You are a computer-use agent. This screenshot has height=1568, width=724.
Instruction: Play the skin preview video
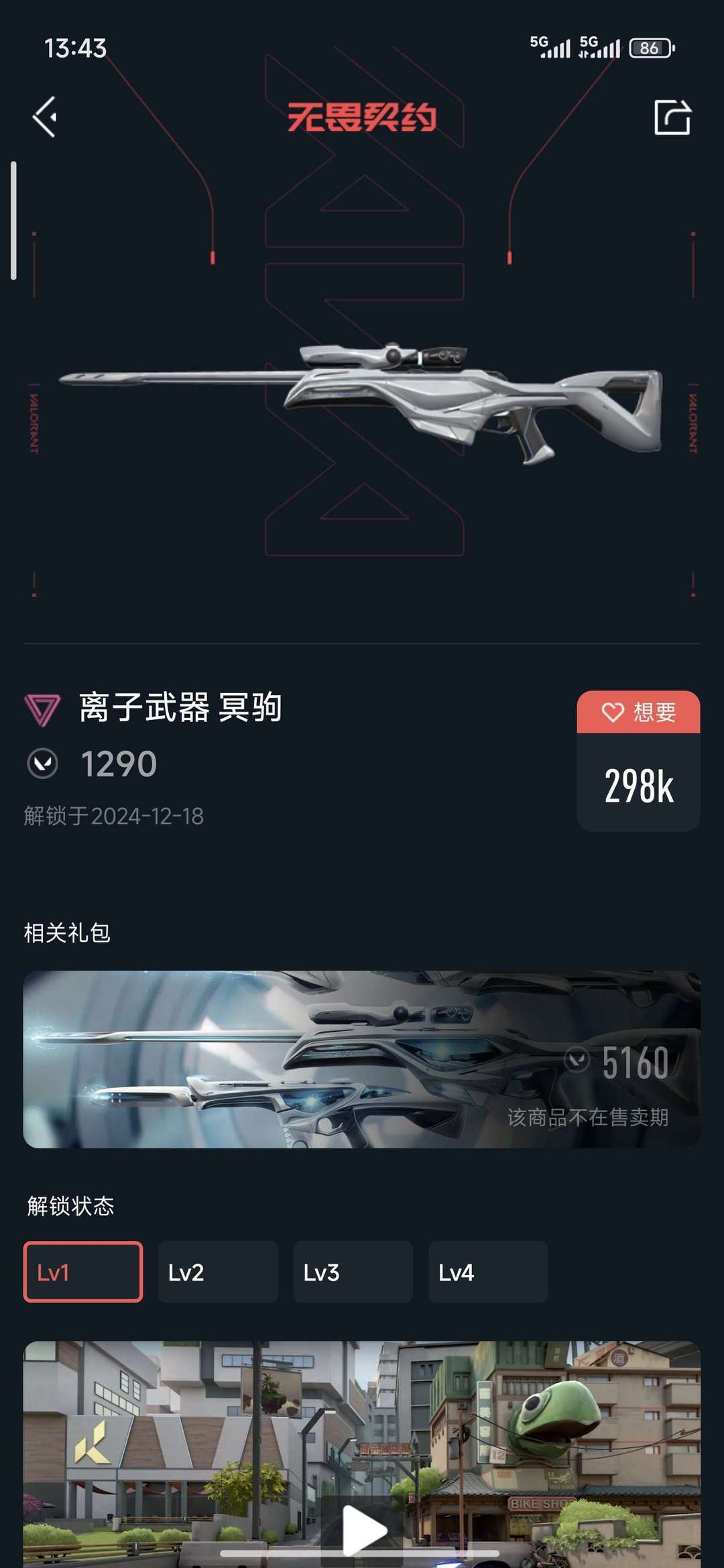coord(363,1530)
